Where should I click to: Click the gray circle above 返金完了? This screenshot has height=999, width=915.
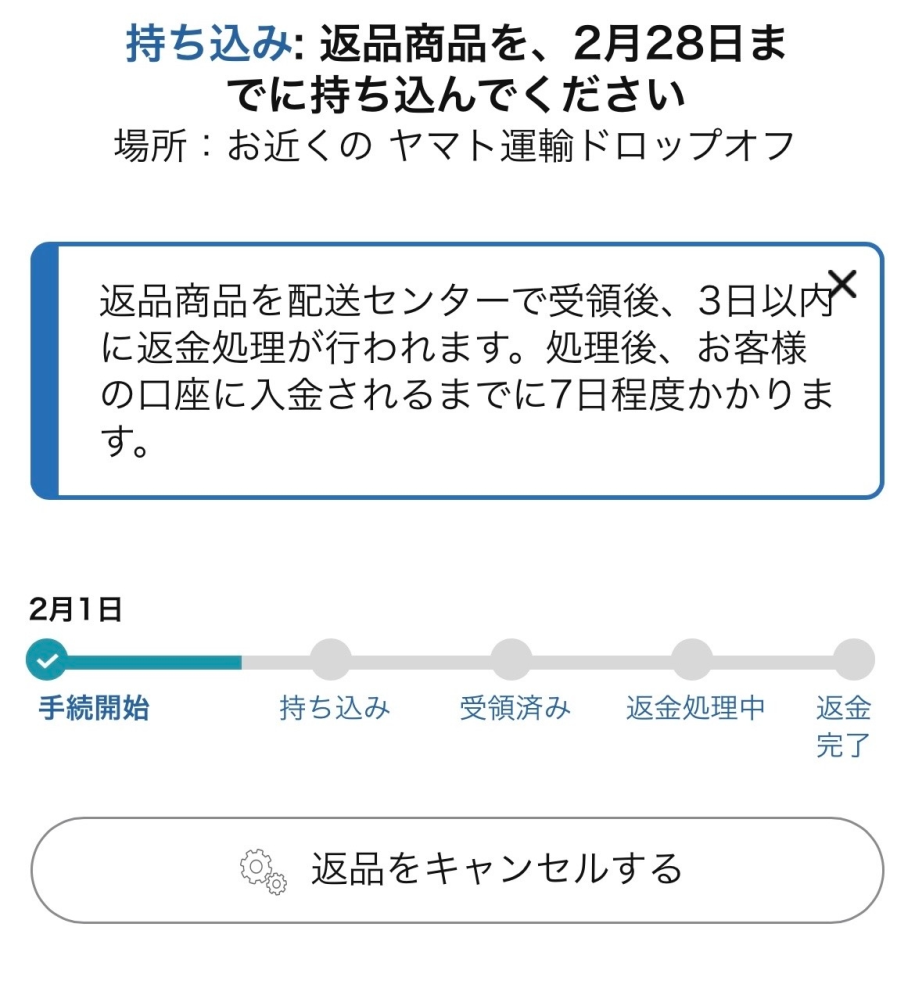[x=855, y=660]
